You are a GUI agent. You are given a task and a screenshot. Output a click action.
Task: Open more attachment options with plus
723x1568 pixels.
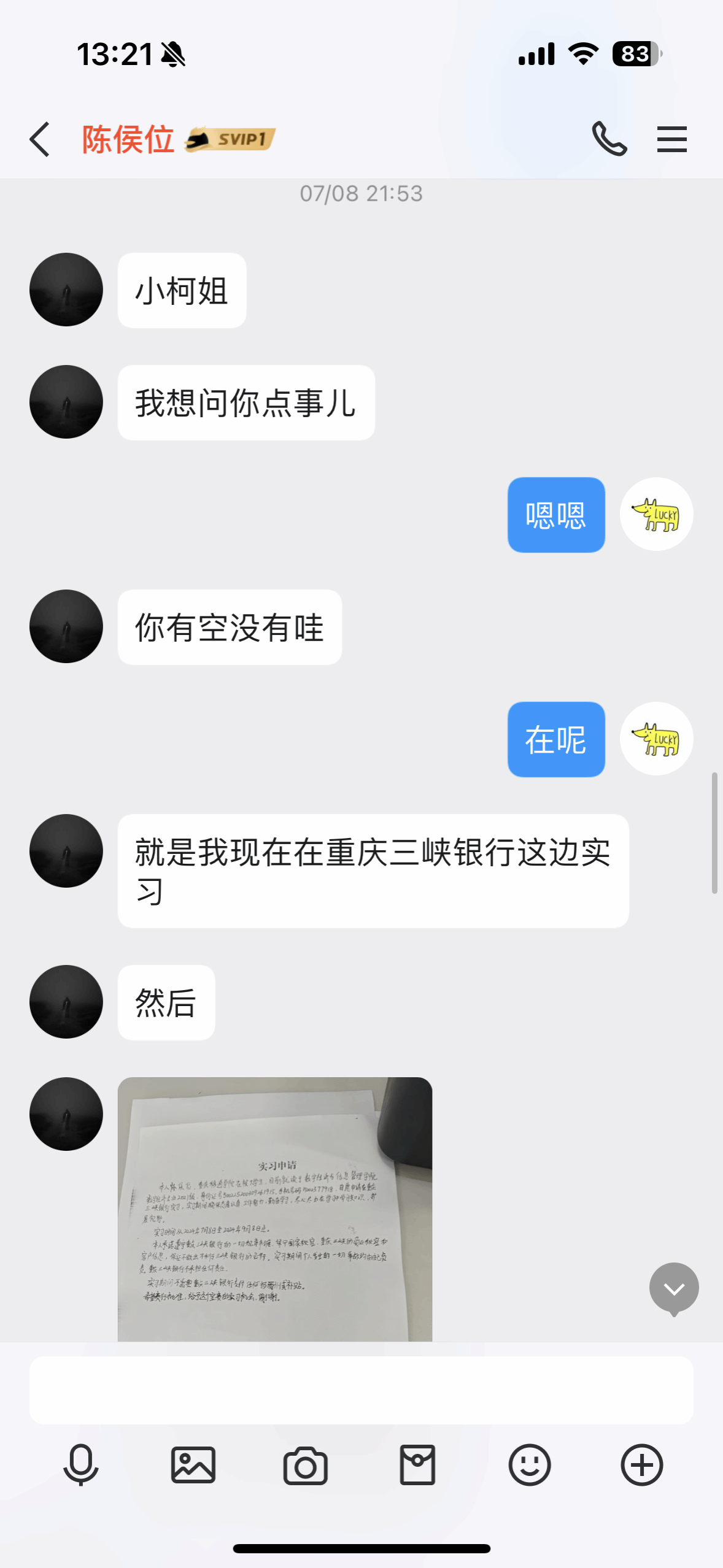point(642,1465)
